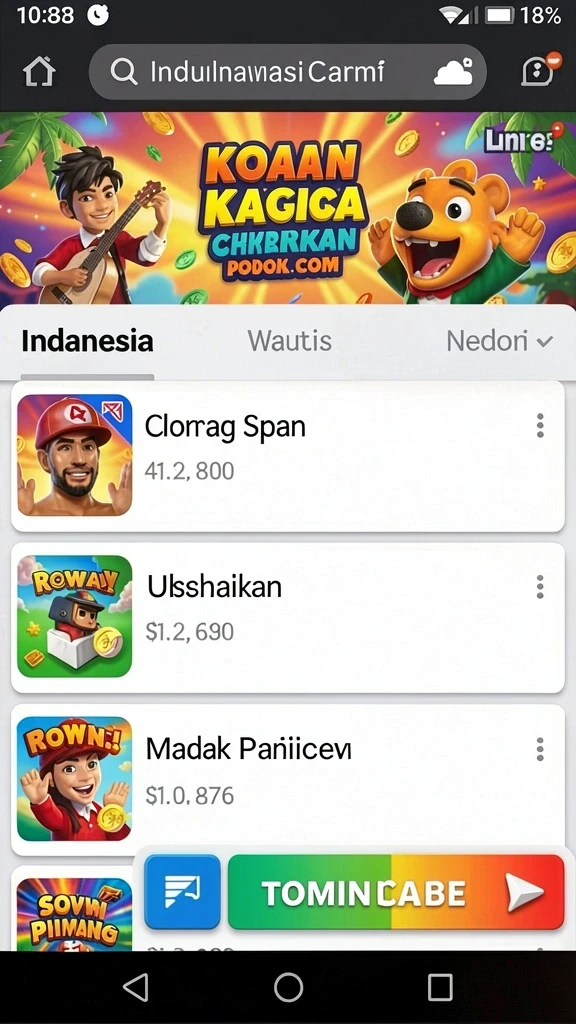
Task: Tap the TOMINCABE button
Action: pyautogui.click(x=396, y=891)
